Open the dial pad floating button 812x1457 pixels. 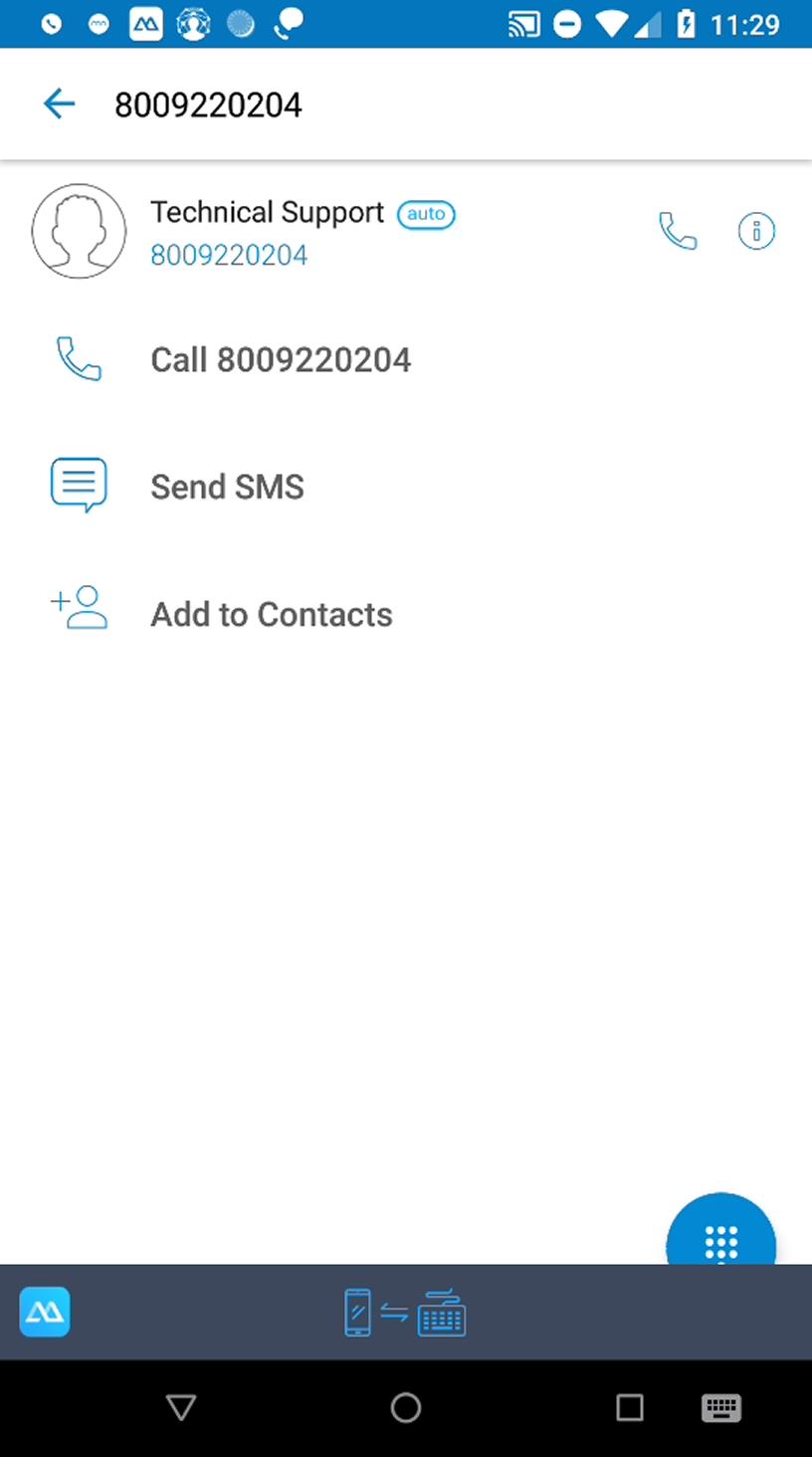[720, 1232]
